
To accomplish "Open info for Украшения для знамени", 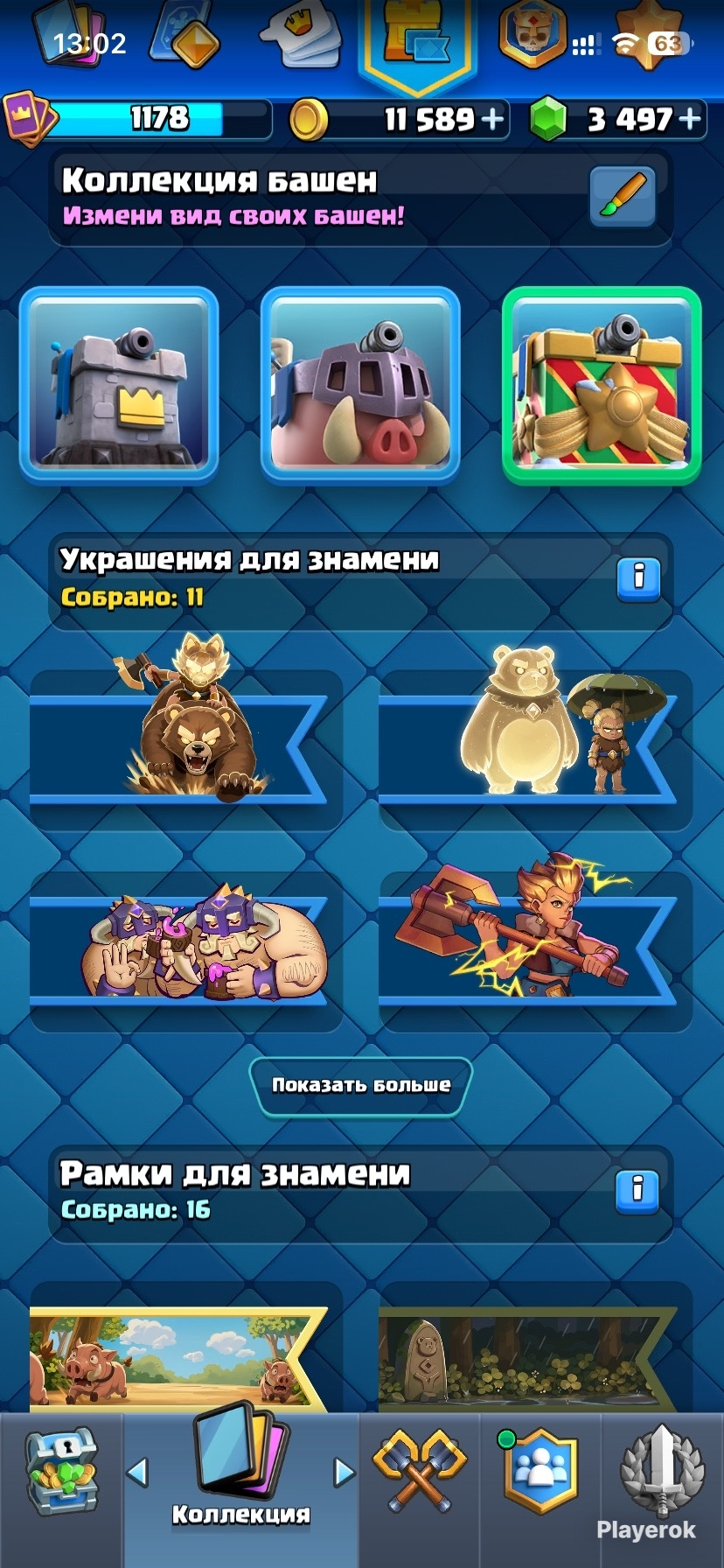I will 638,579.
